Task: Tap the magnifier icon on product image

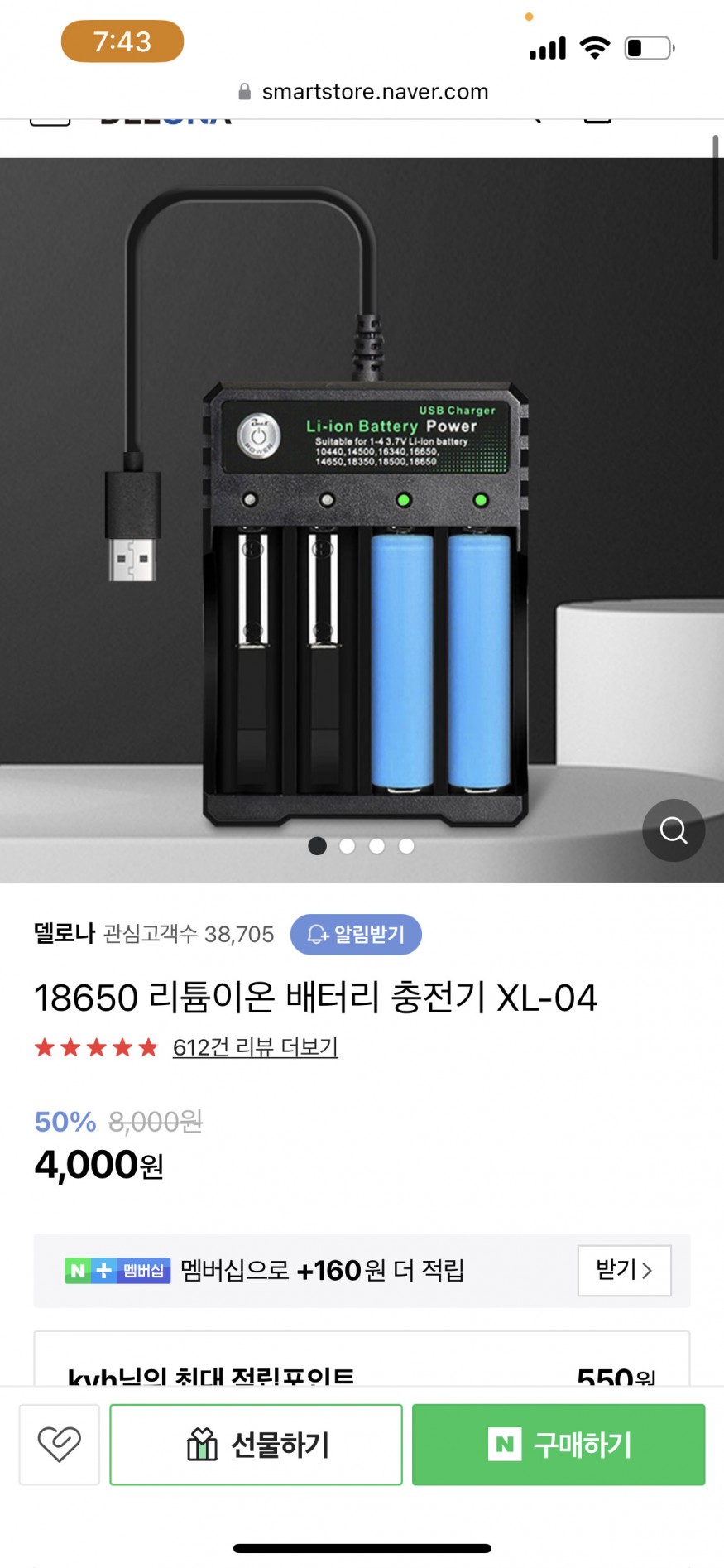Action: (673, 830)
